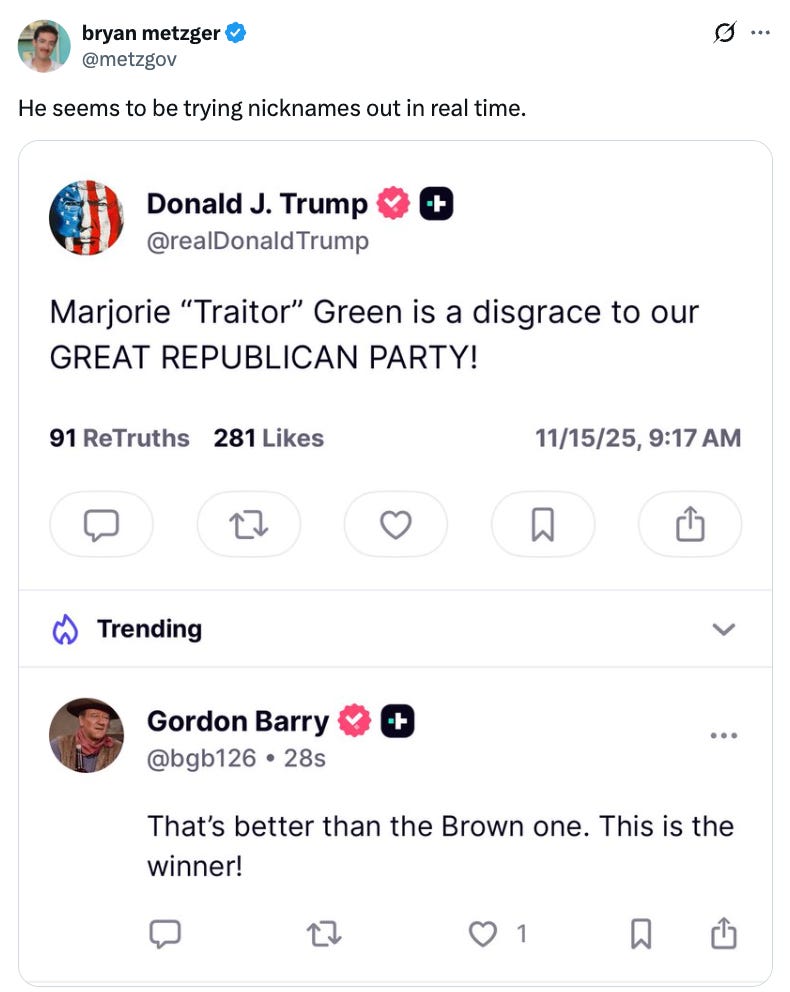Screen dimensions: 790x992
Task: Open the @metzgov handle link
Action: pyautogui.click(x=129, y=59)
